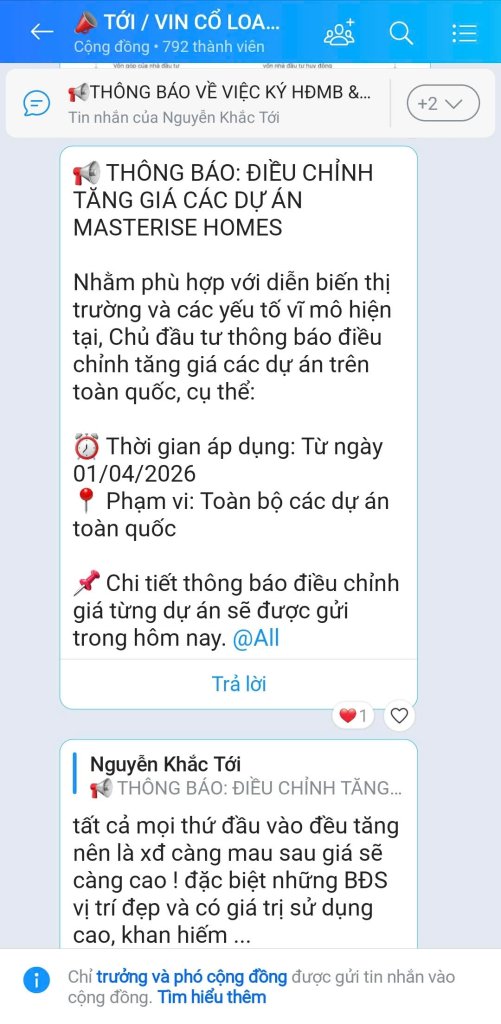Viewport: 501px width, 1024px height.
Task: Open the community title header info
Action: (x=177, y=33)
